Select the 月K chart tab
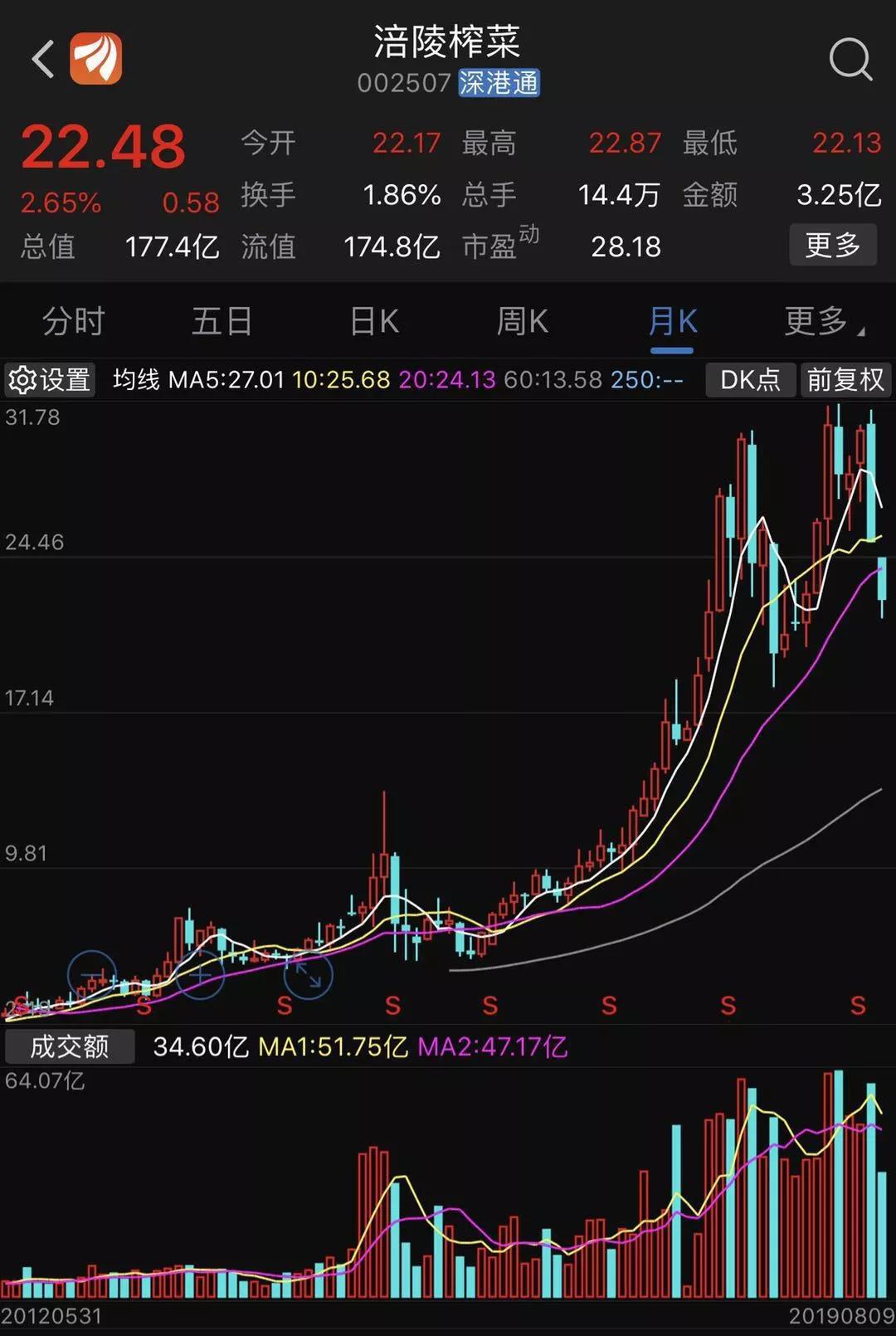Viewport: 896px width, 1336px height. [672, 322]
